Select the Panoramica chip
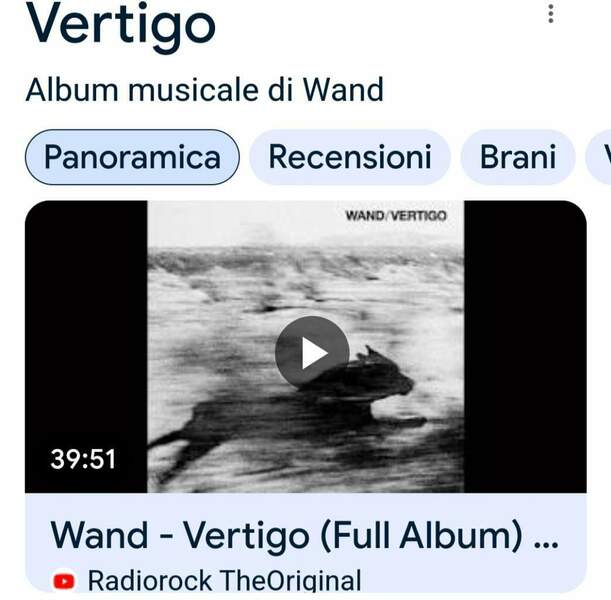 pyautogui.click(x=132, y=157)
